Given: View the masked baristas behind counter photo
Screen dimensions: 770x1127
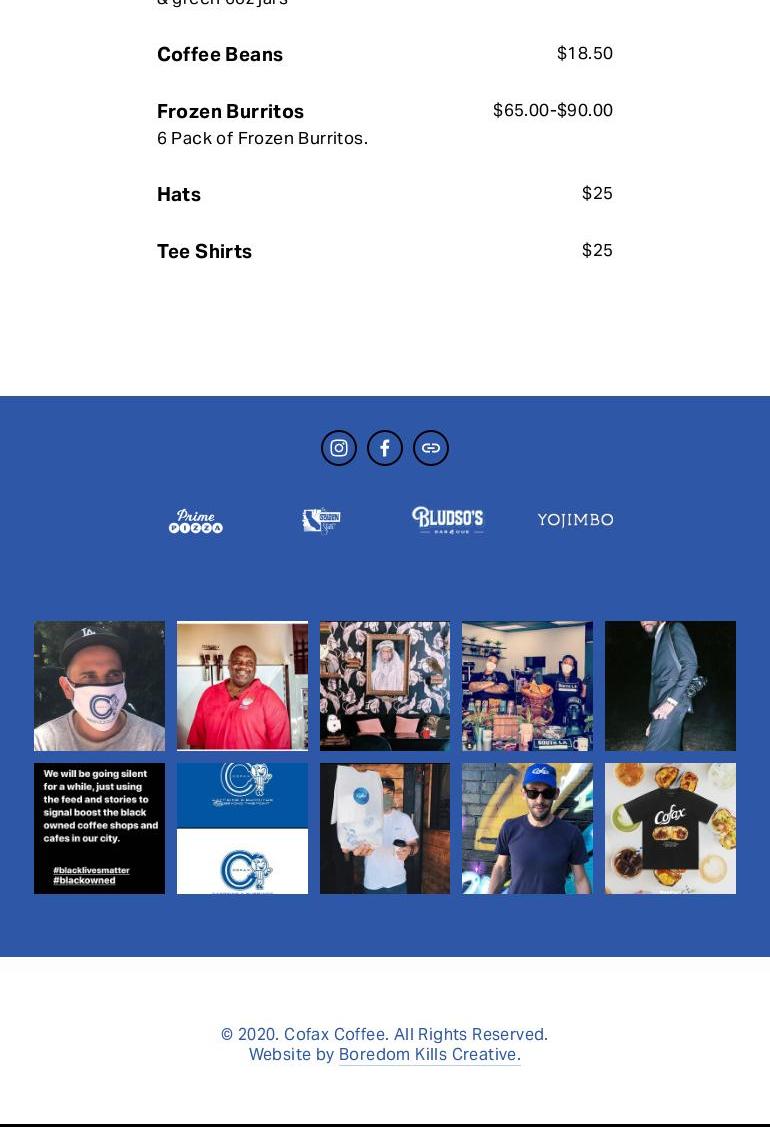Looking at the screenshot, I should pyautogui.click(x=527, y=686).
